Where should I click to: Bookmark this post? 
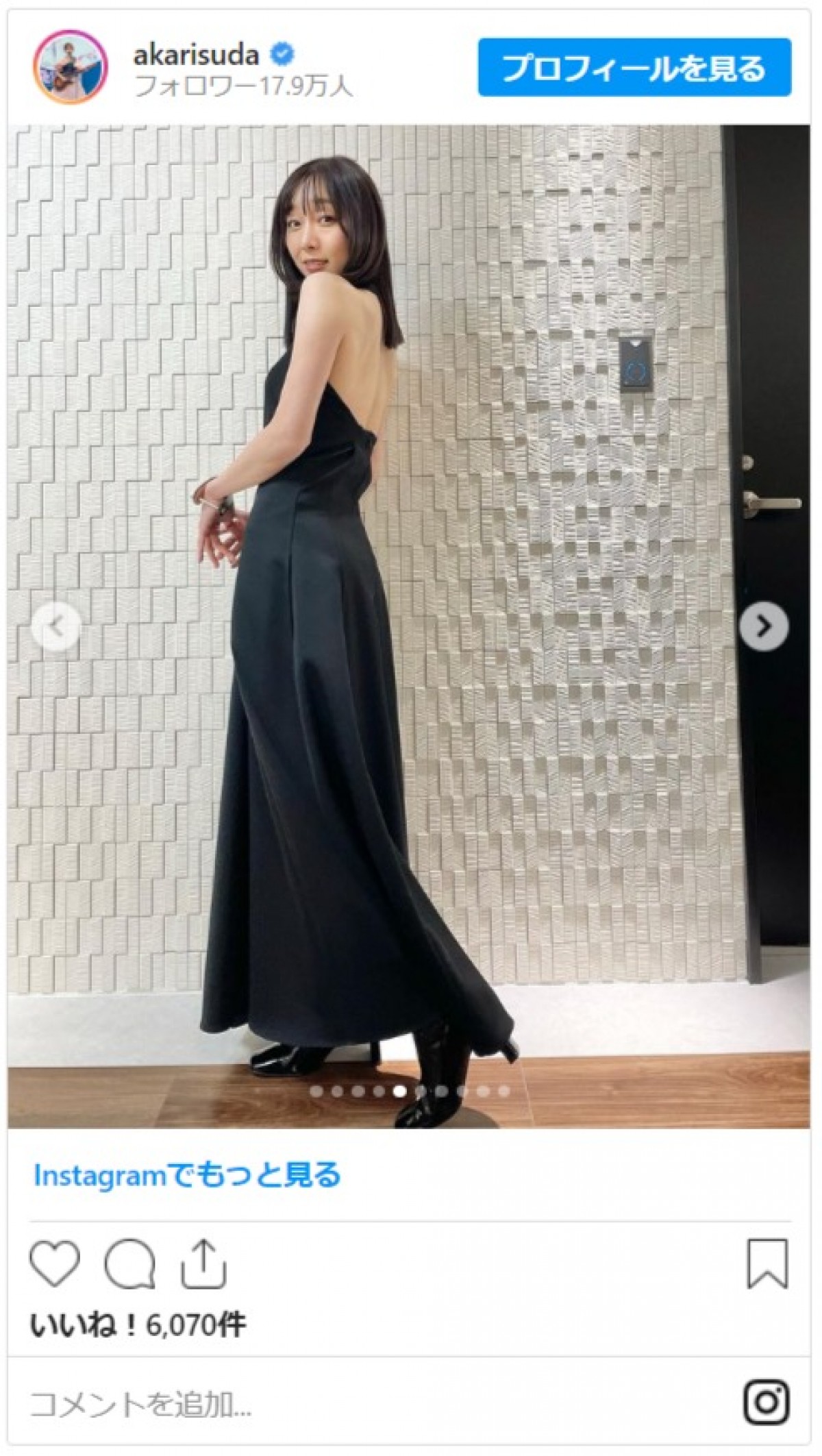tap(767, 1263)
